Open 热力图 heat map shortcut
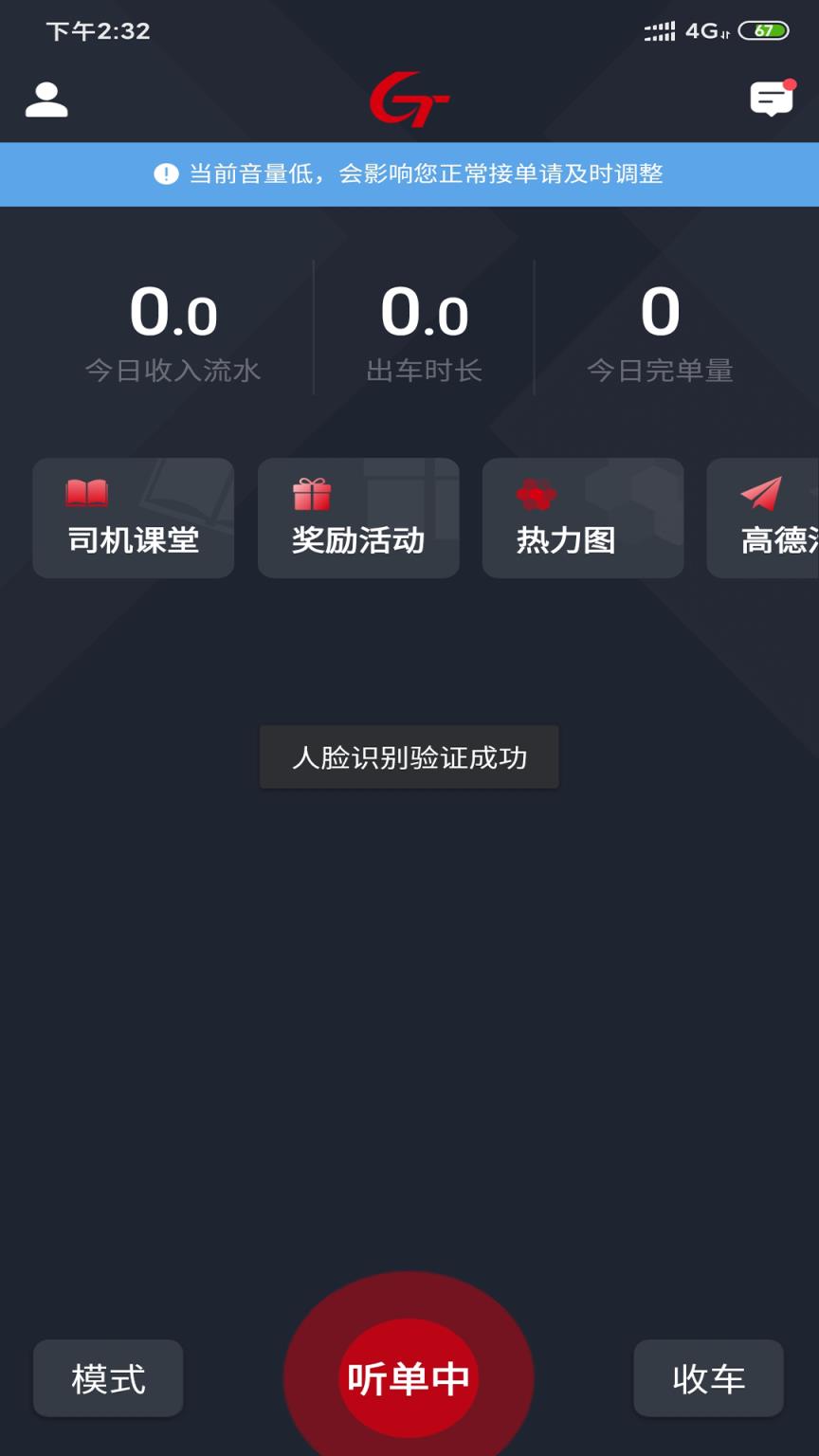The image size is (819, 1456). 582,518
